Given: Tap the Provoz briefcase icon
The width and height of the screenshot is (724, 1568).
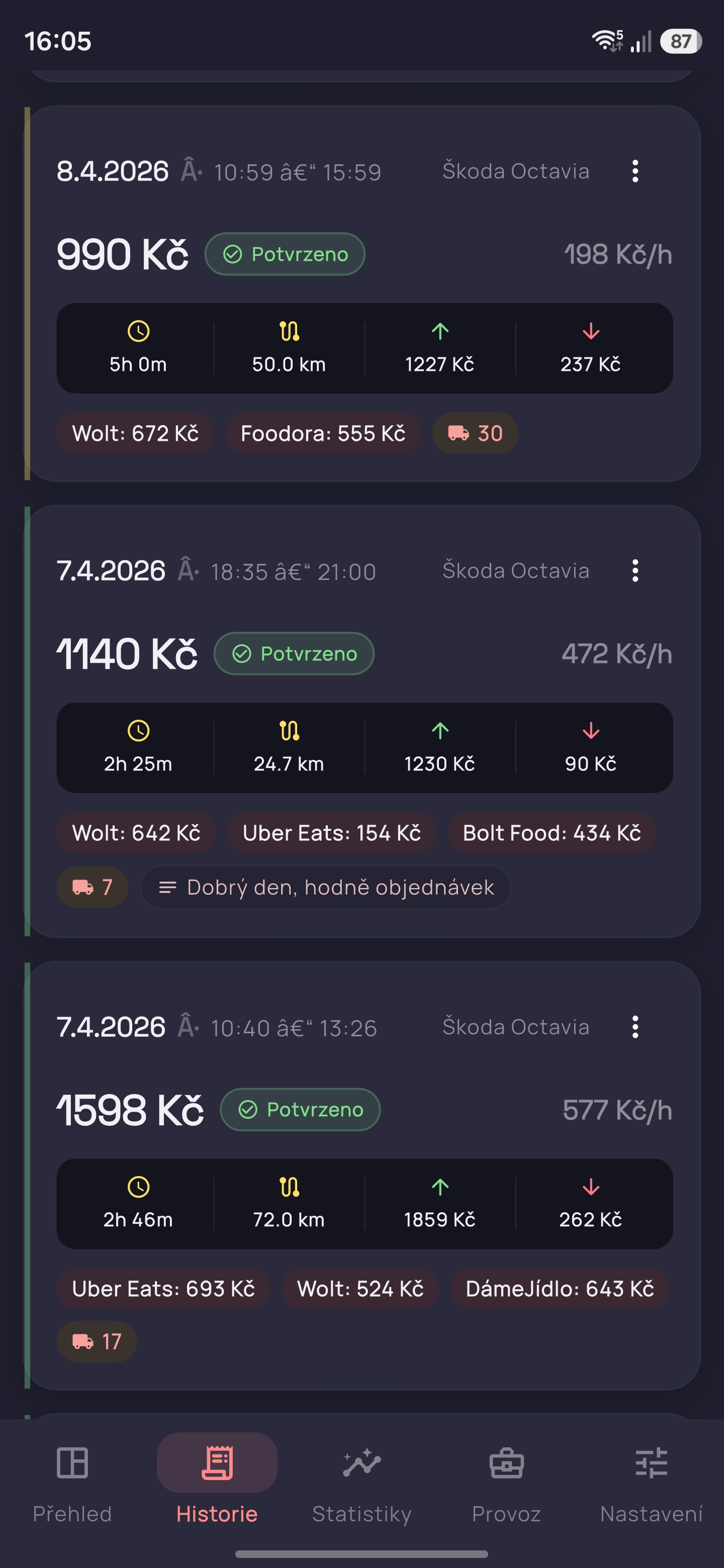Looking at the screenshot, I should click(507, 1463).
